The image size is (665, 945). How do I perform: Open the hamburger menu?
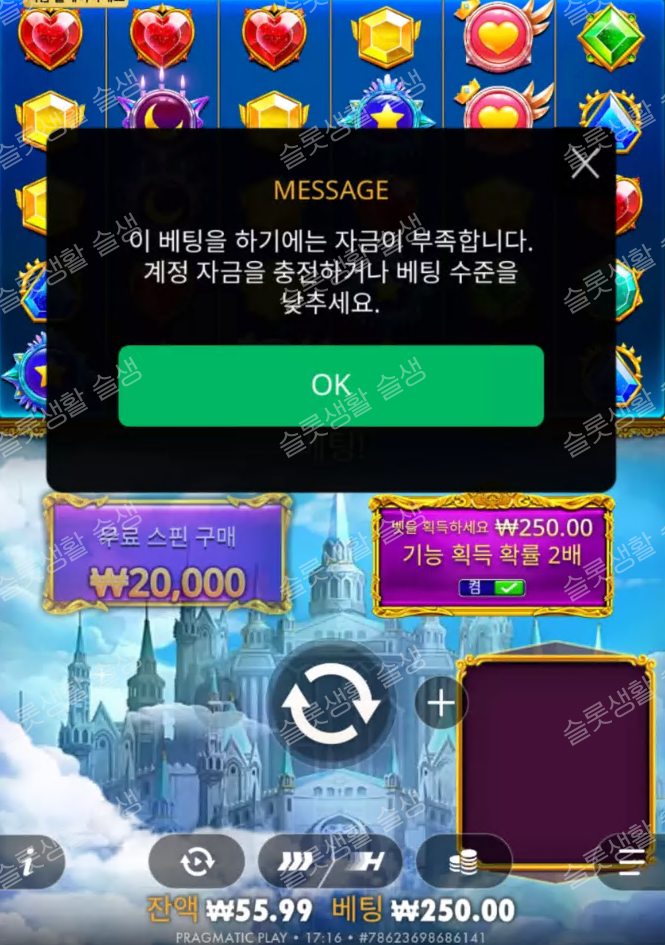633,861
